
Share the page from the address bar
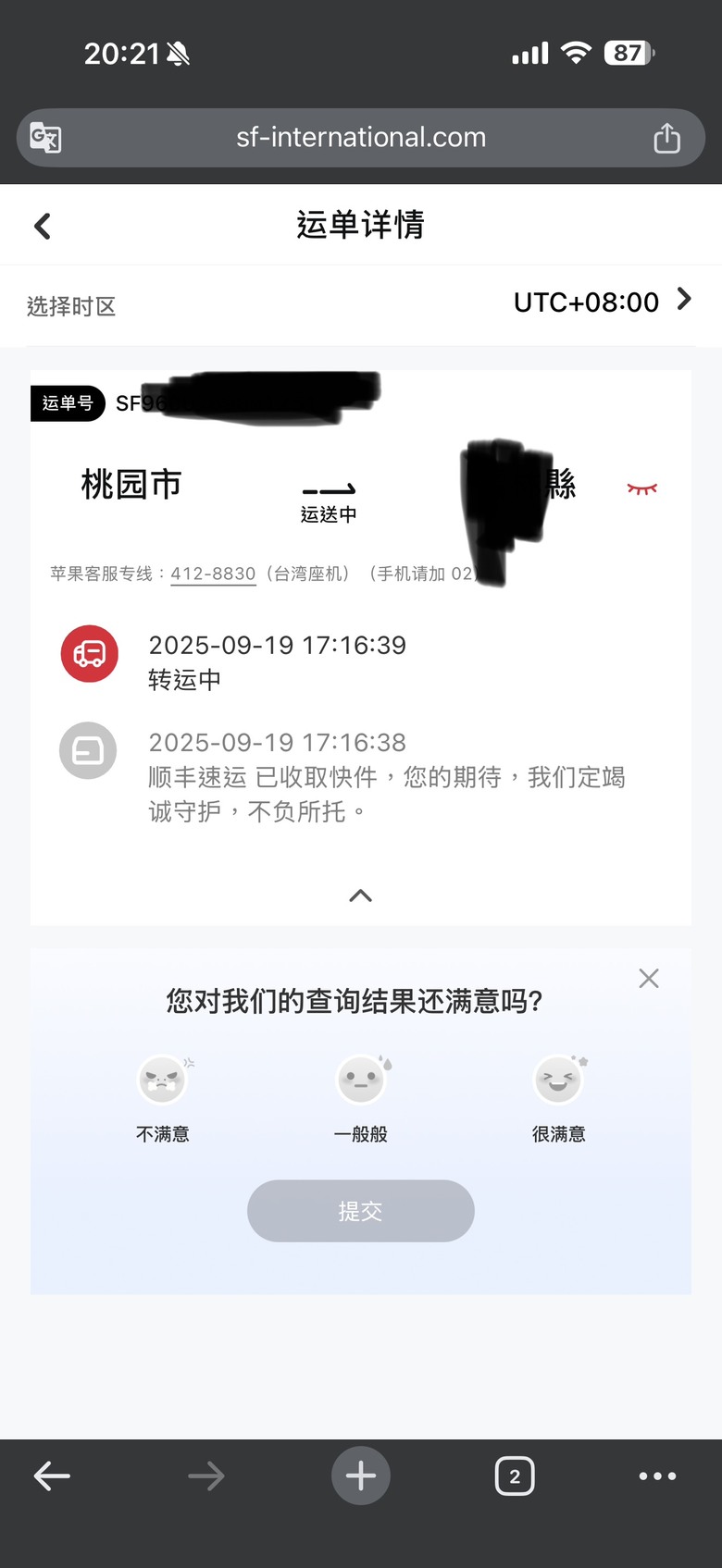click(x=666, y=138)
